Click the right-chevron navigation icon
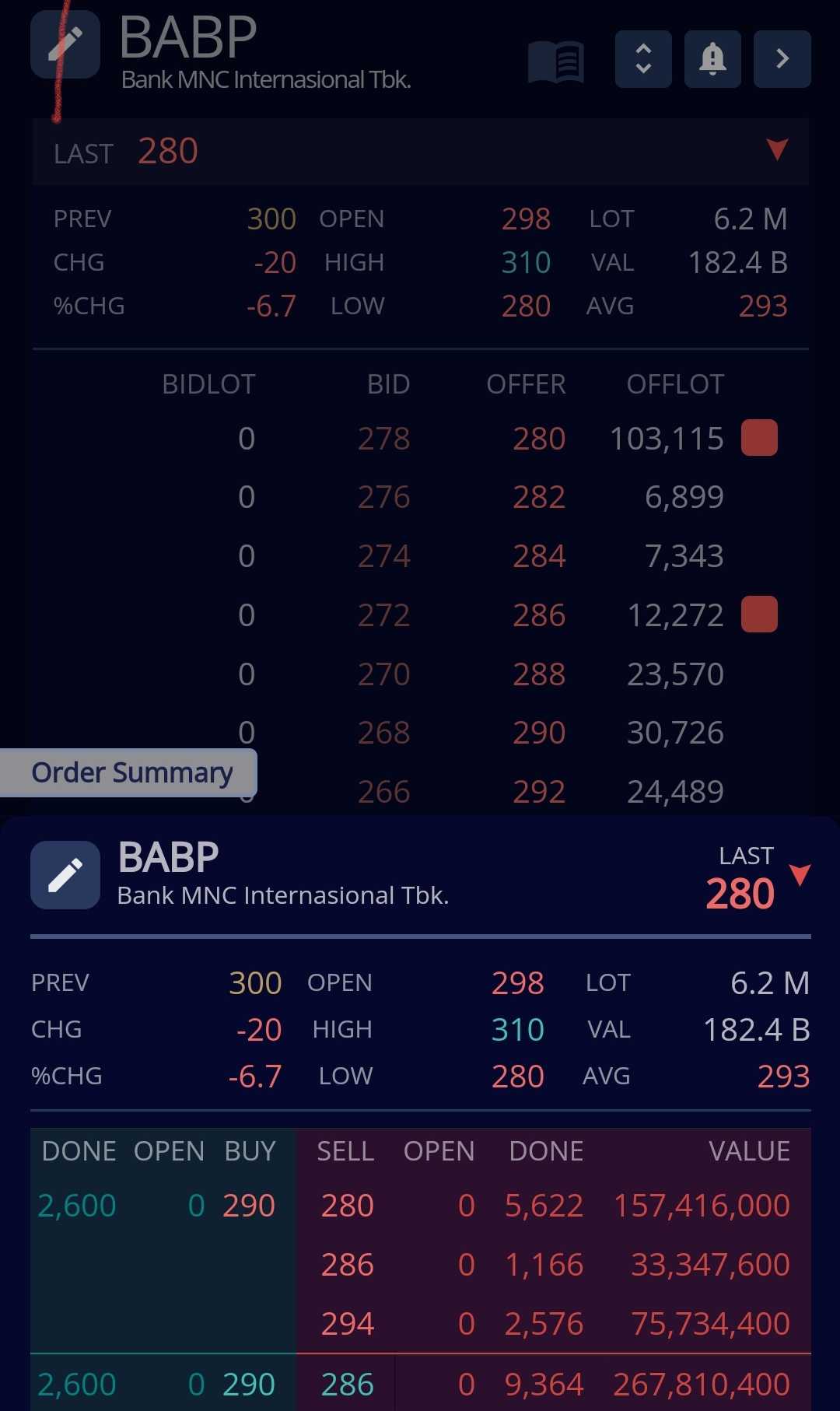Viewport: 840px width, 1411px height. tap(782, 59)
